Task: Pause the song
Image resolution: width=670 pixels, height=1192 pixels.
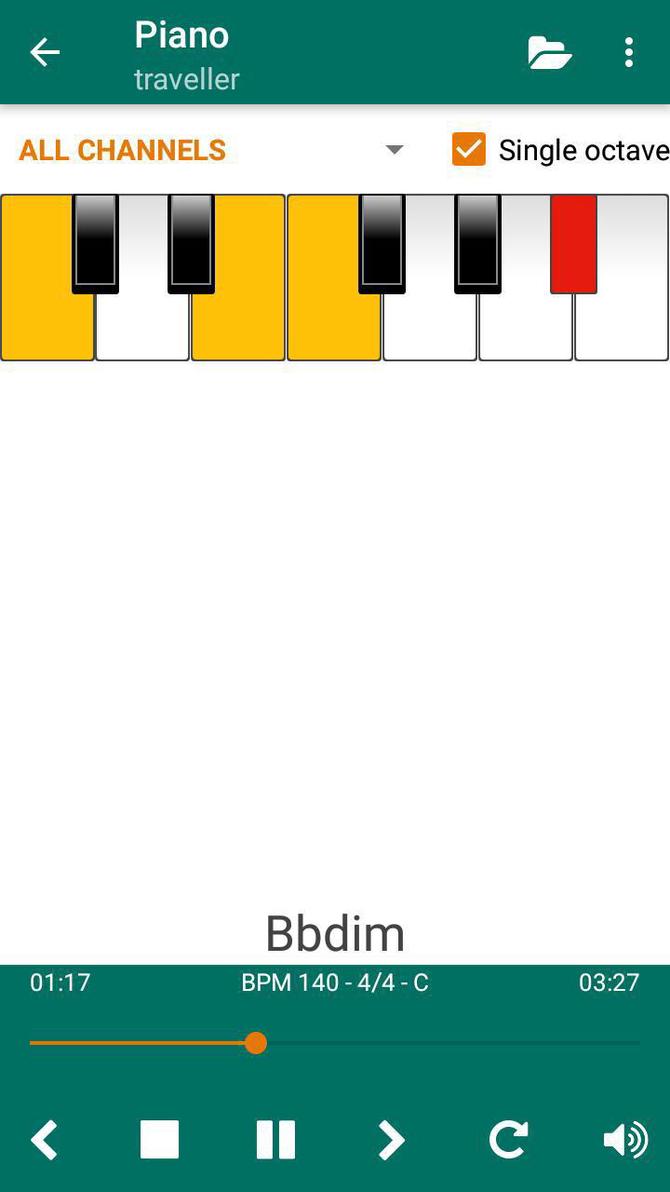Action: pos(275,1139)
